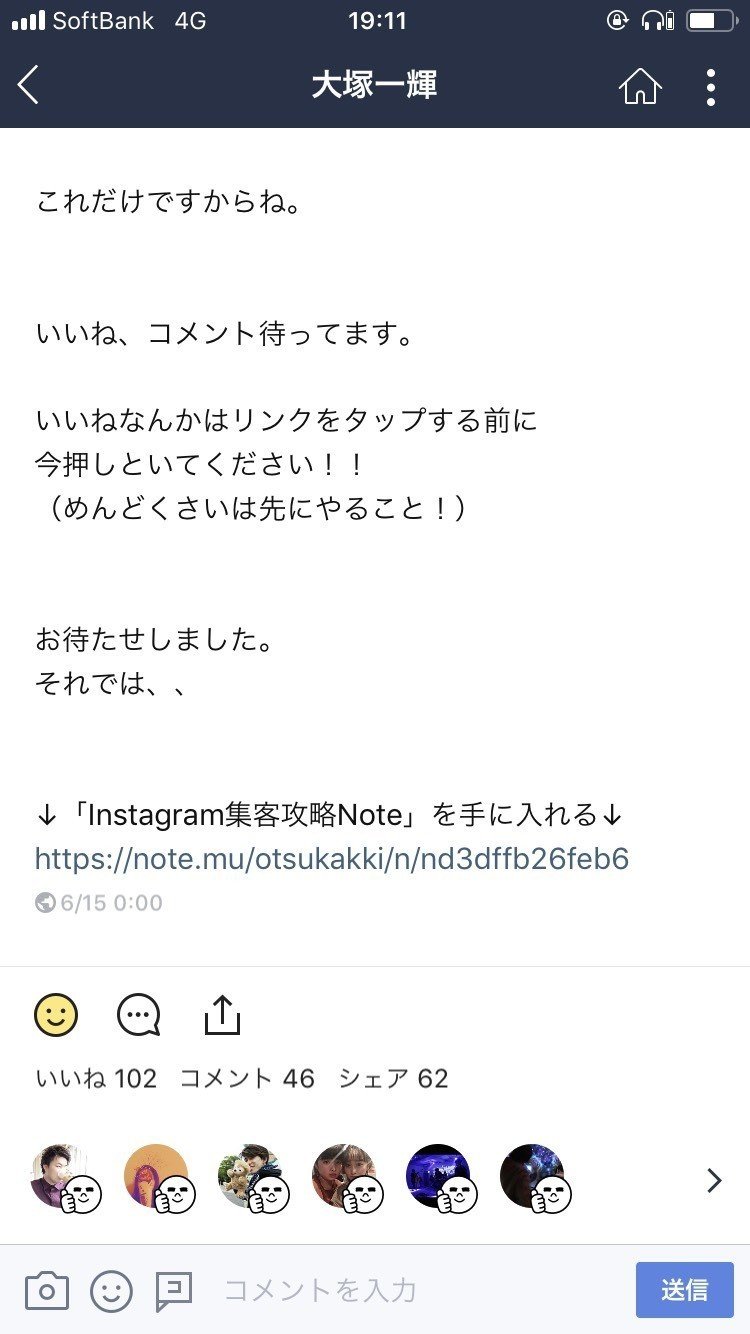Tap the back arrow to leave the chat
The width and height of the screenshot is (750, 1334).
tap(28, 86)
